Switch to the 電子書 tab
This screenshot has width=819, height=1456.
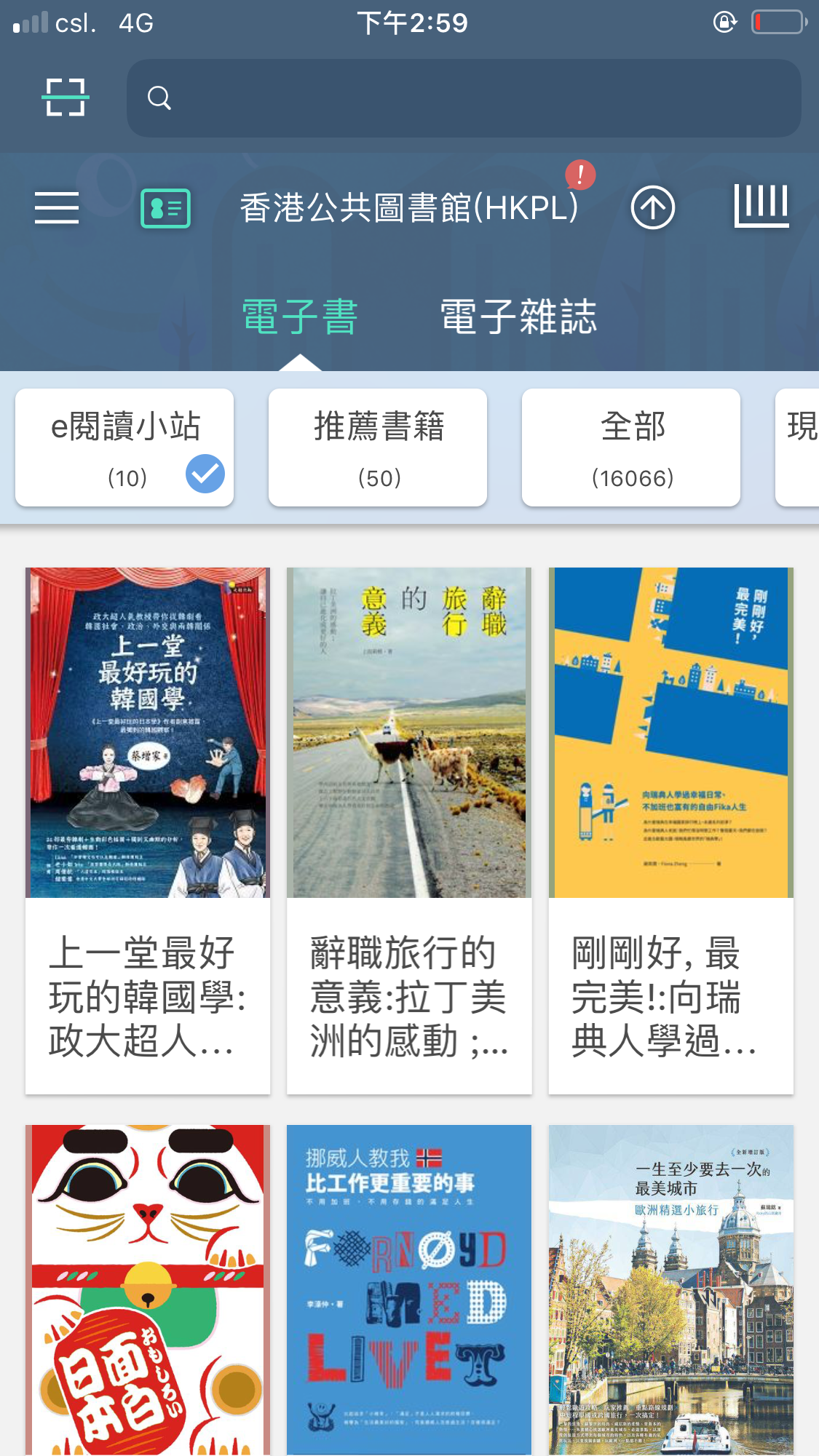click(299, 317)
